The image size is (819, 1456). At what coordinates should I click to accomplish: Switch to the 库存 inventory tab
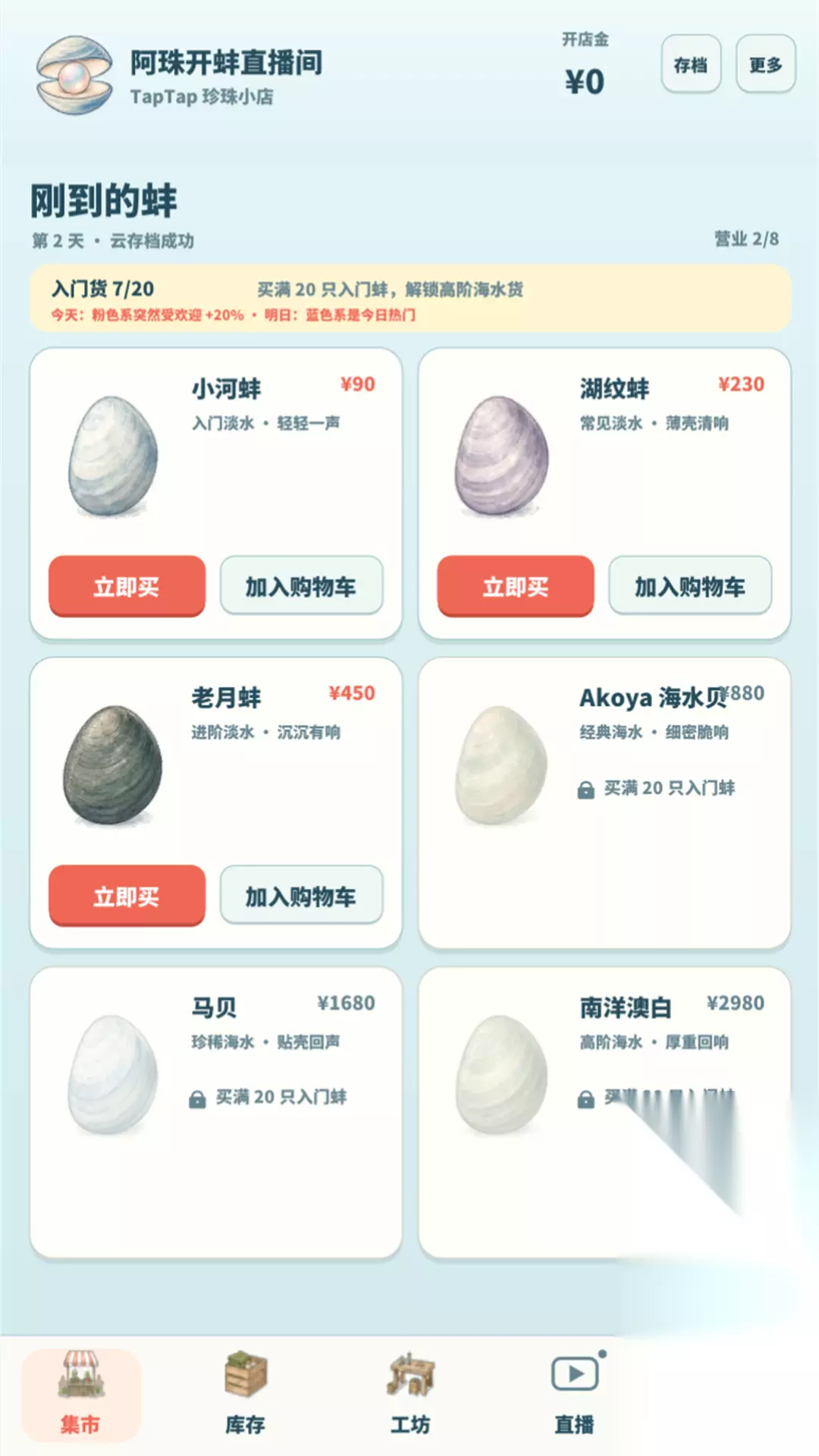[246, 1395]
